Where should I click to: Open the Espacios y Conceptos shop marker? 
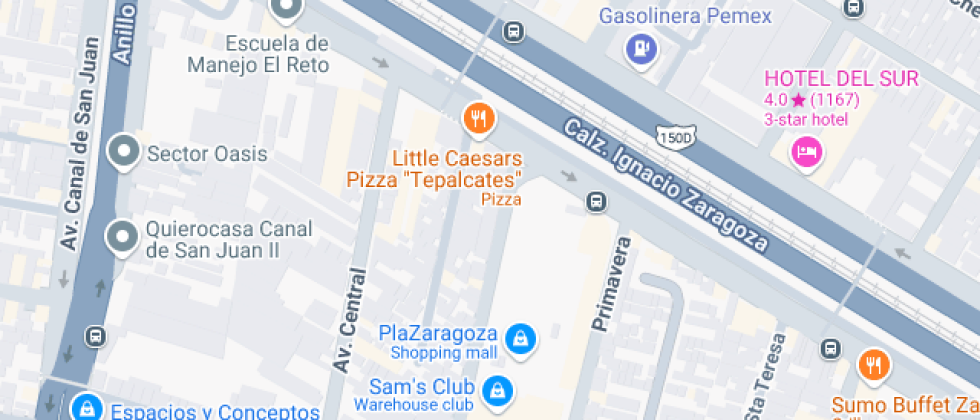[x=87, y=407]
